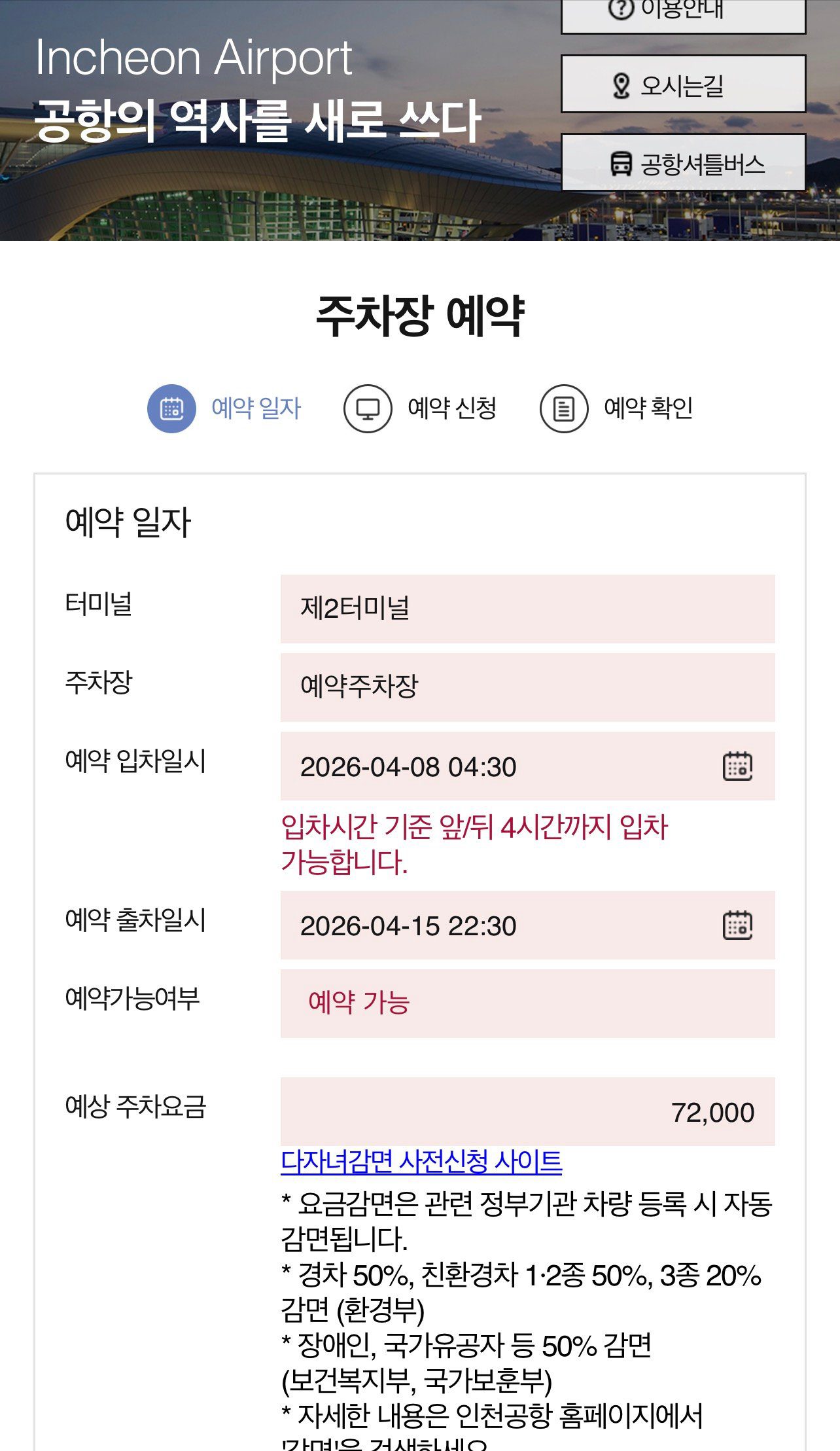The width and height of the screenshot is (840, 1451).
Task: Open the 이용안내 usage guide button
Action: point(683,13)
